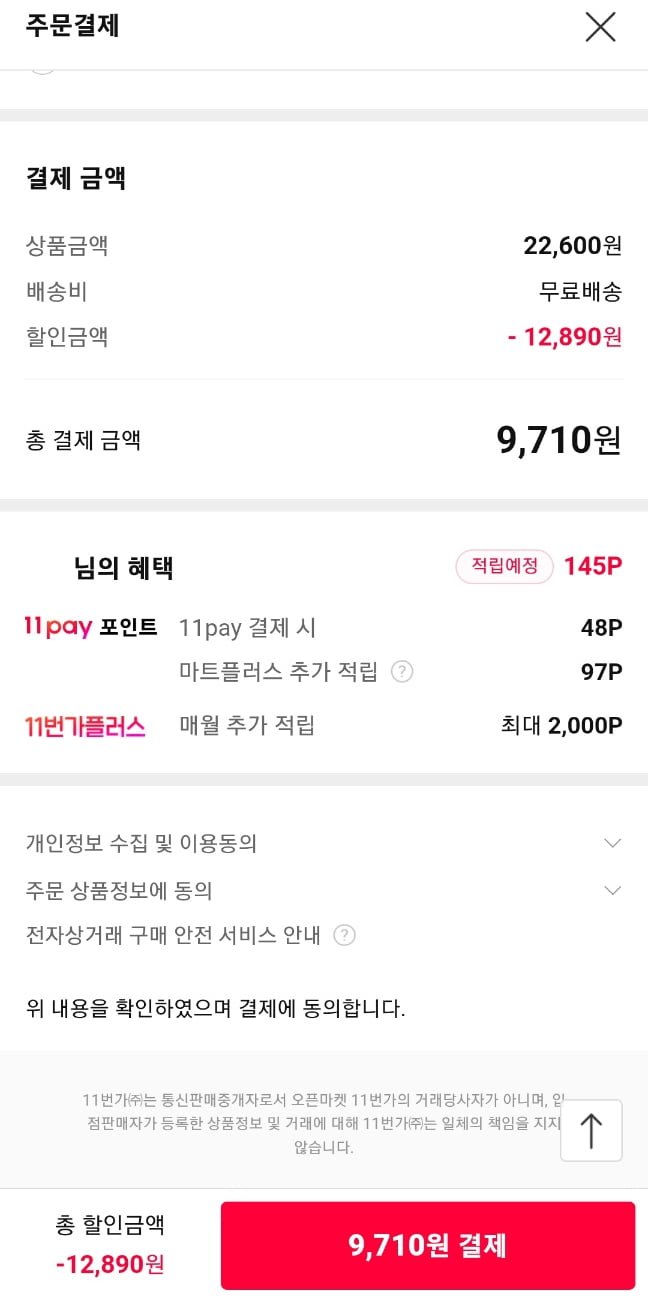Jump to top with the up-arrow button
648x1299 pixels.
(x=591, y=1131)
